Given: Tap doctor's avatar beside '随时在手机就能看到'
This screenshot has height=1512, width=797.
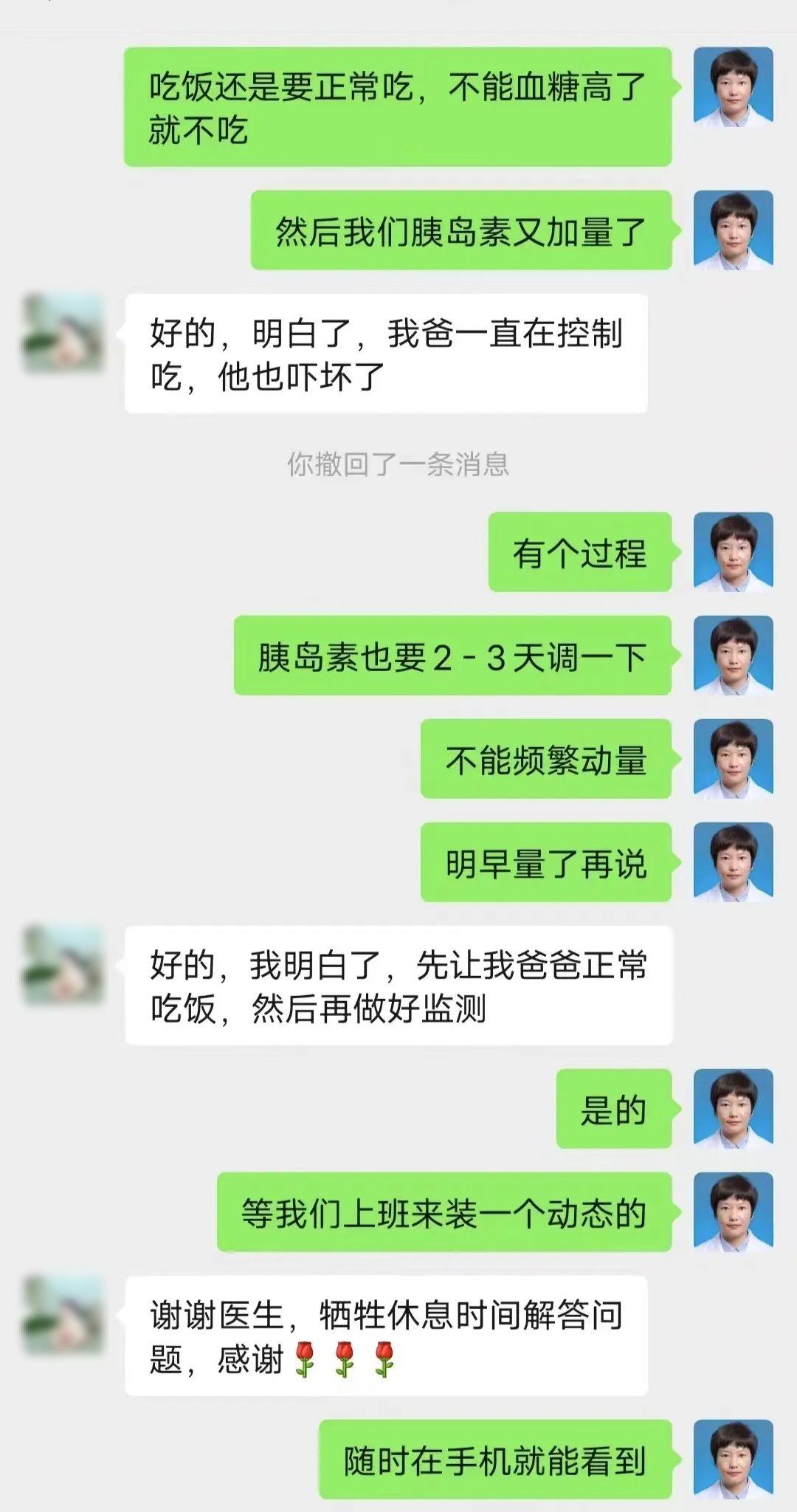Looking at the screenshot, I should 733,1459.
